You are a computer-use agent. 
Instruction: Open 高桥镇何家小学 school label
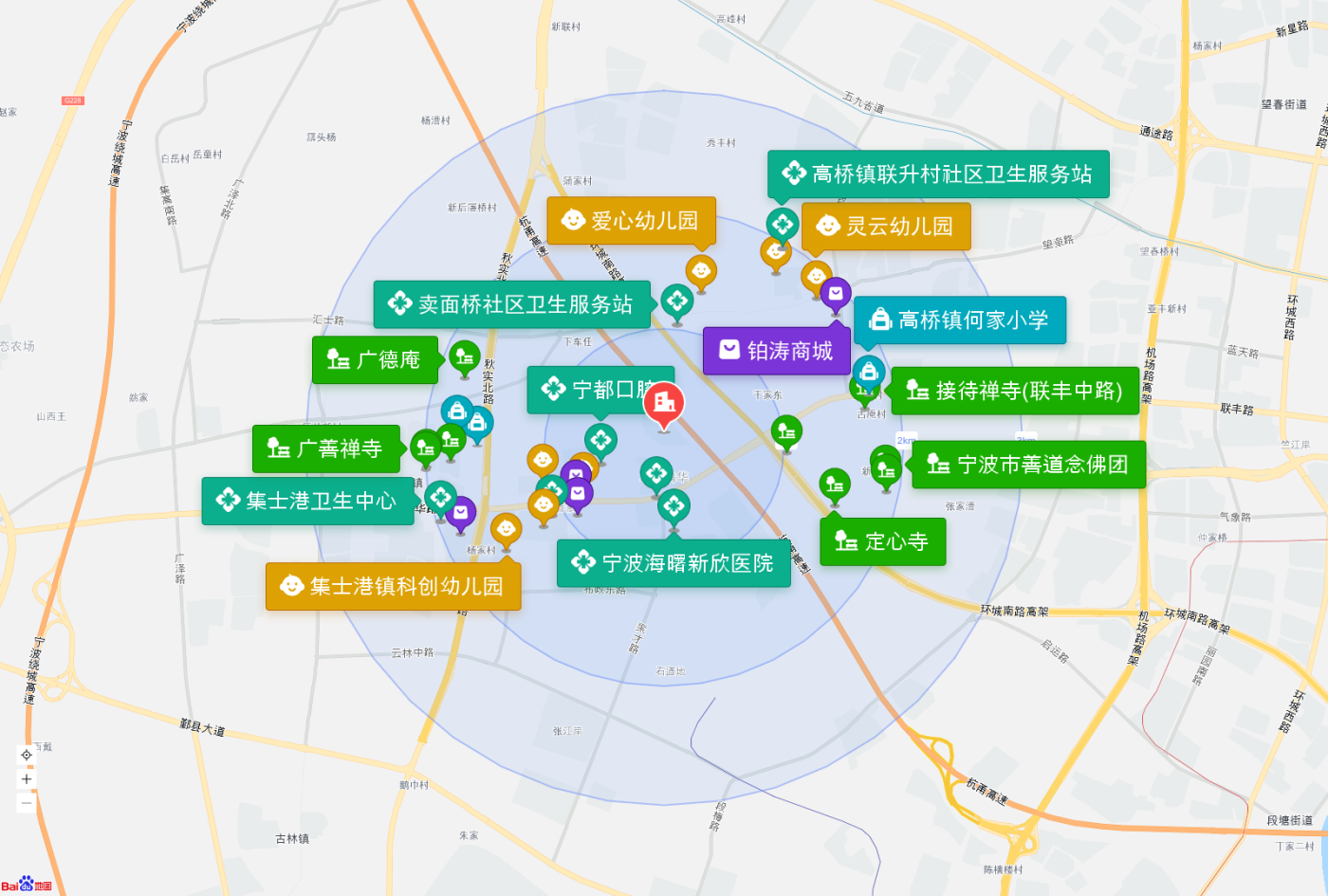[960, 320]
